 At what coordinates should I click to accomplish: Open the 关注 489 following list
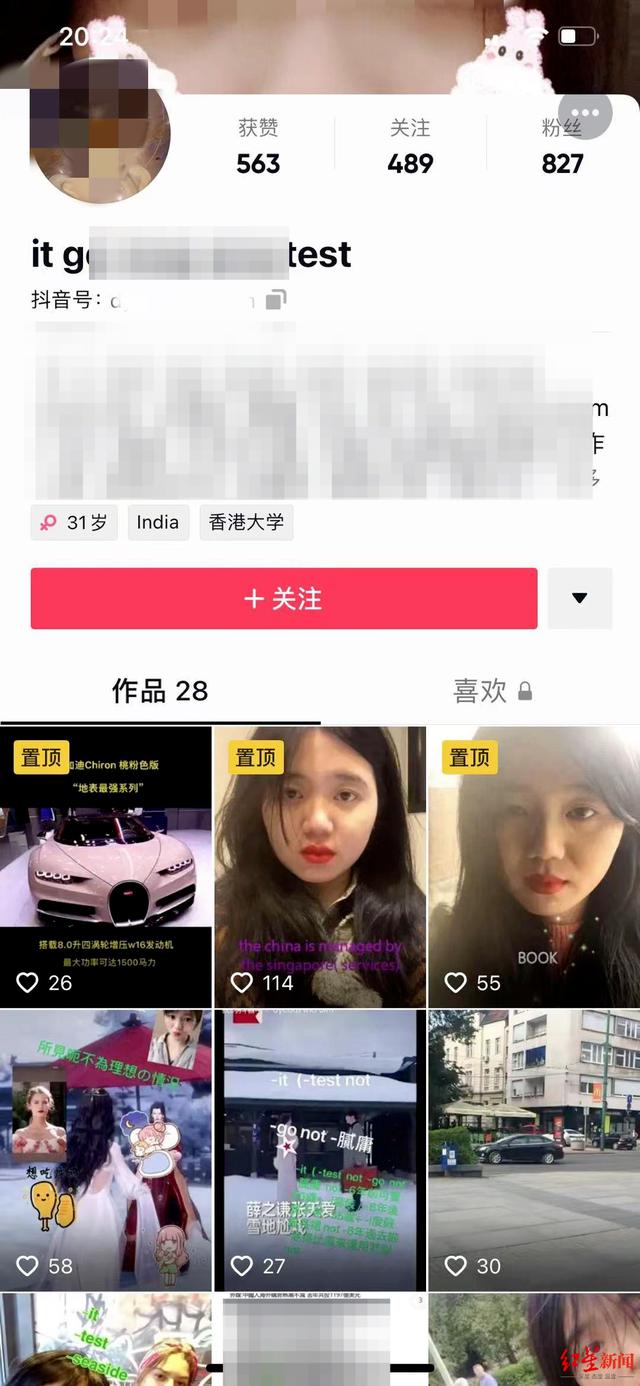(x=410, y=146)
